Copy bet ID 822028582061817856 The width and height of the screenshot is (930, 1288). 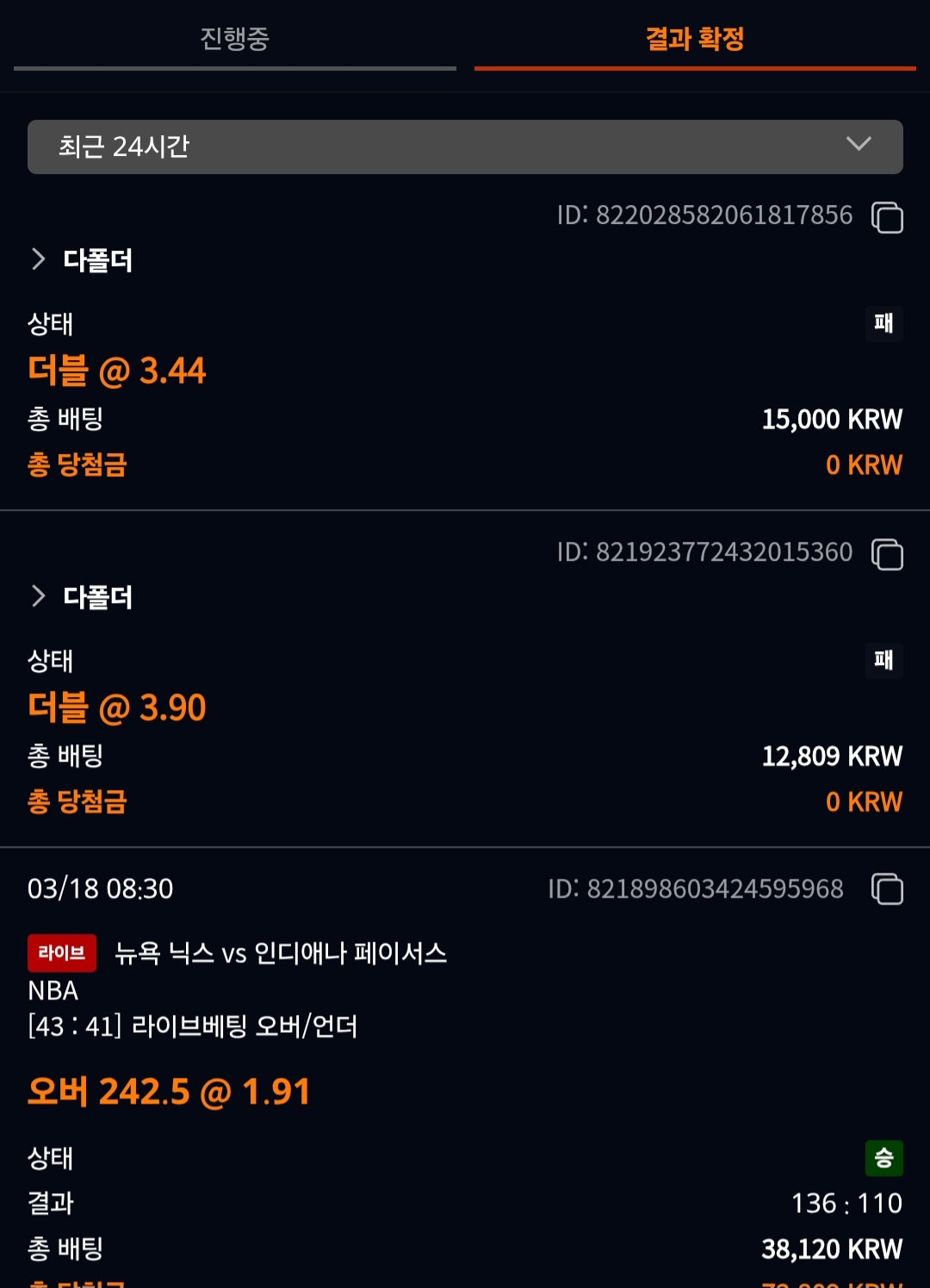click(887, 216)
